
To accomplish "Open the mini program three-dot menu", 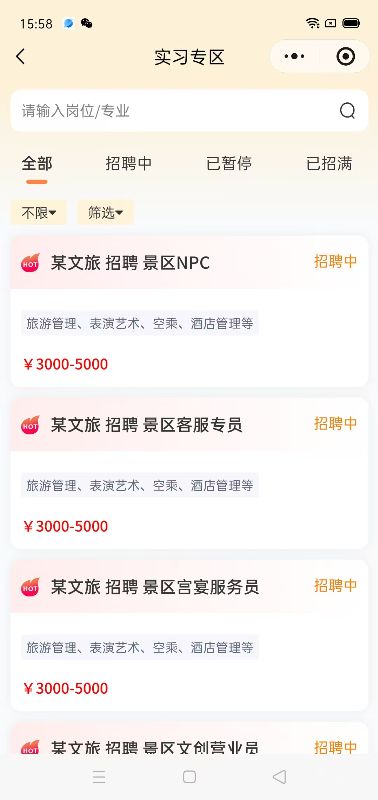I will tap(294, 57).
